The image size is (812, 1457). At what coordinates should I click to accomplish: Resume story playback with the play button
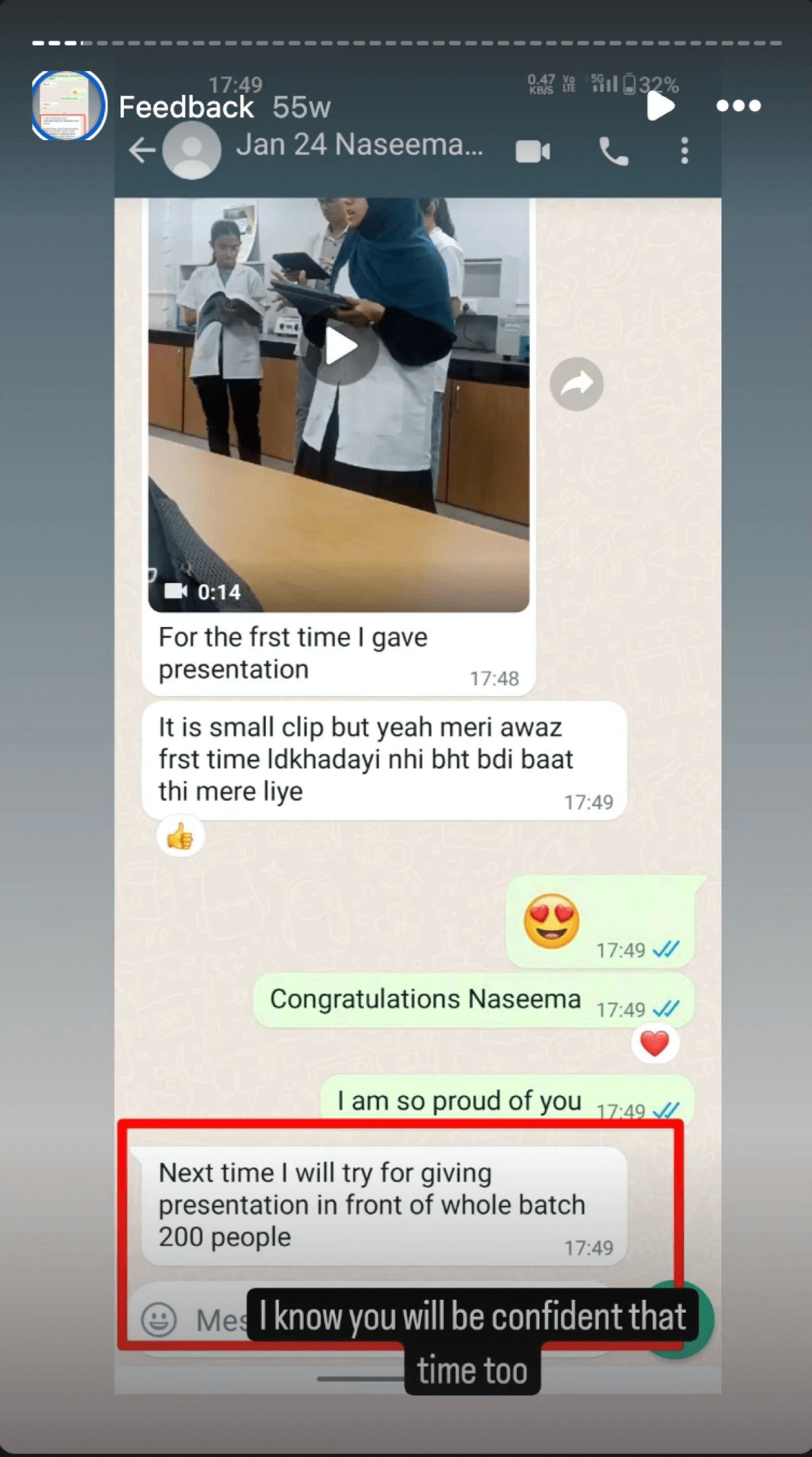660,106
